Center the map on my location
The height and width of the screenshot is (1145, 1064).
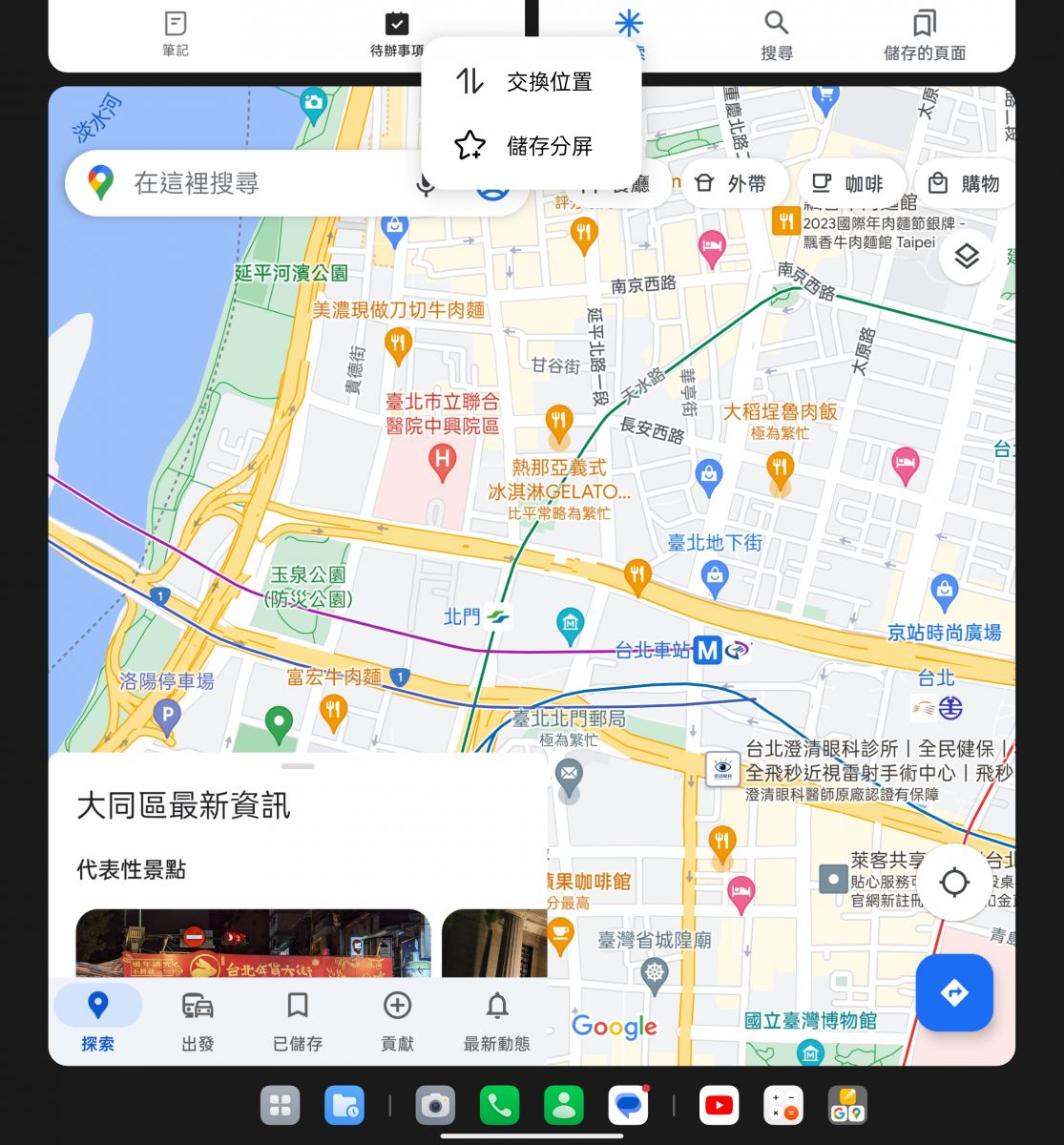pos(954,883)
